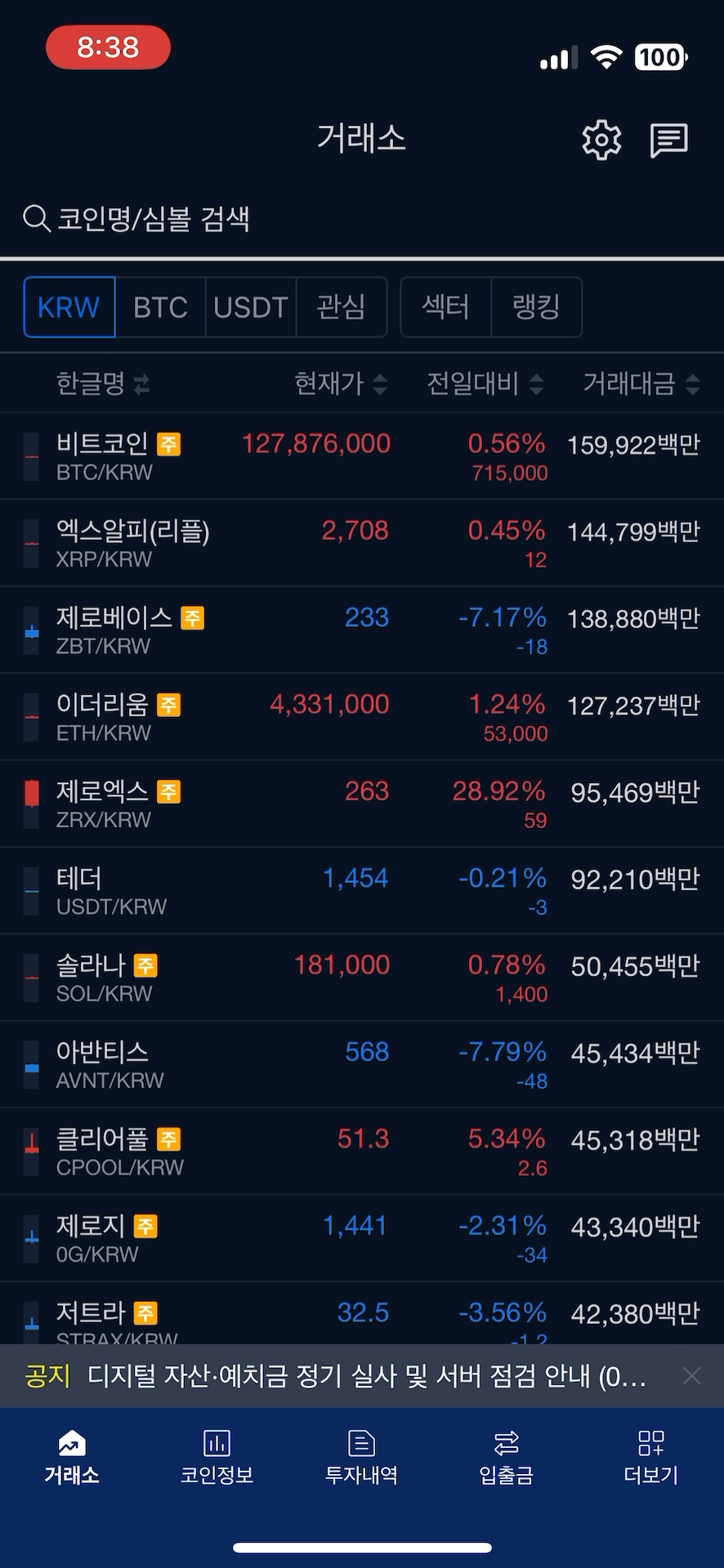Go to the 코인정보 tab
This screenshot has width=724, height=1568.
[x=217, y=1457]
